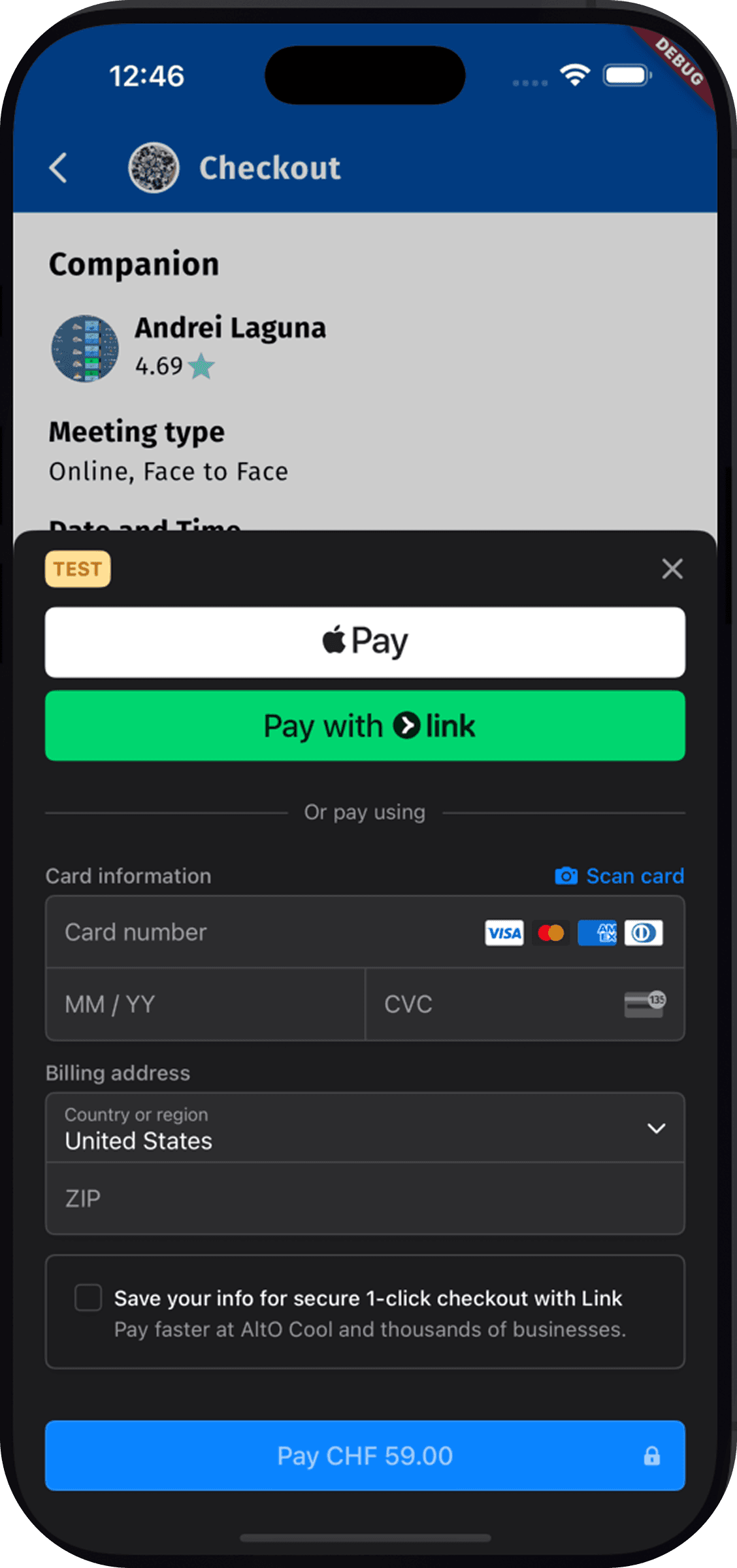The height and width of the screenshot is (1568, 737).
Task: Tap the CVC field
Action: pyautogui.click(x=497, y=1004)
